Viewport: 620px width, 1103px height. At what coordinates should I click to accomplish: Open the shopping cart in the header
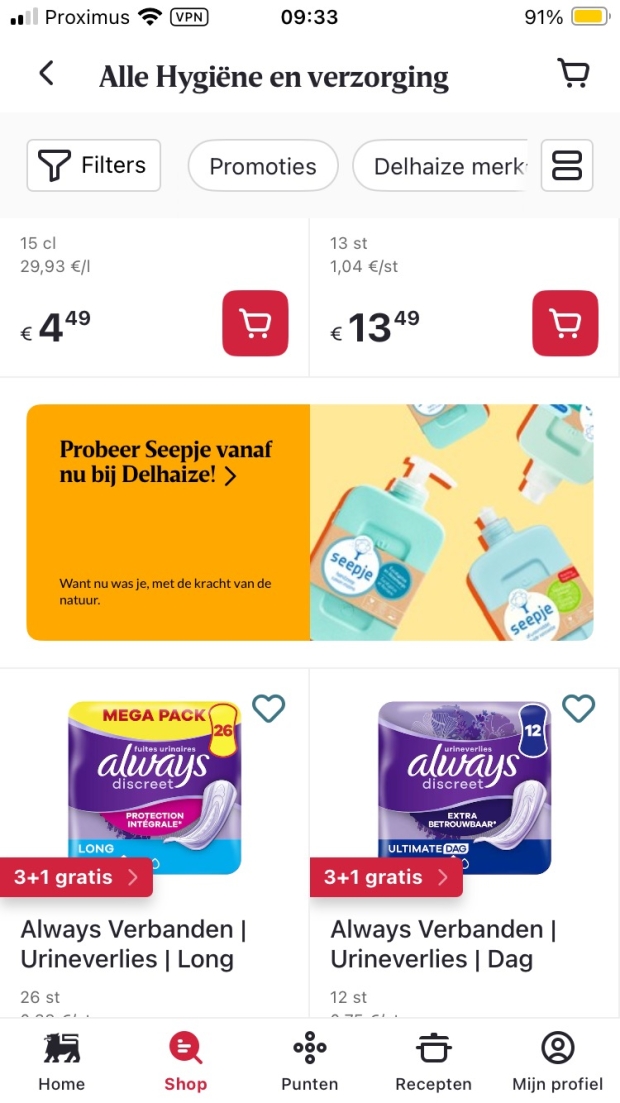572,73
